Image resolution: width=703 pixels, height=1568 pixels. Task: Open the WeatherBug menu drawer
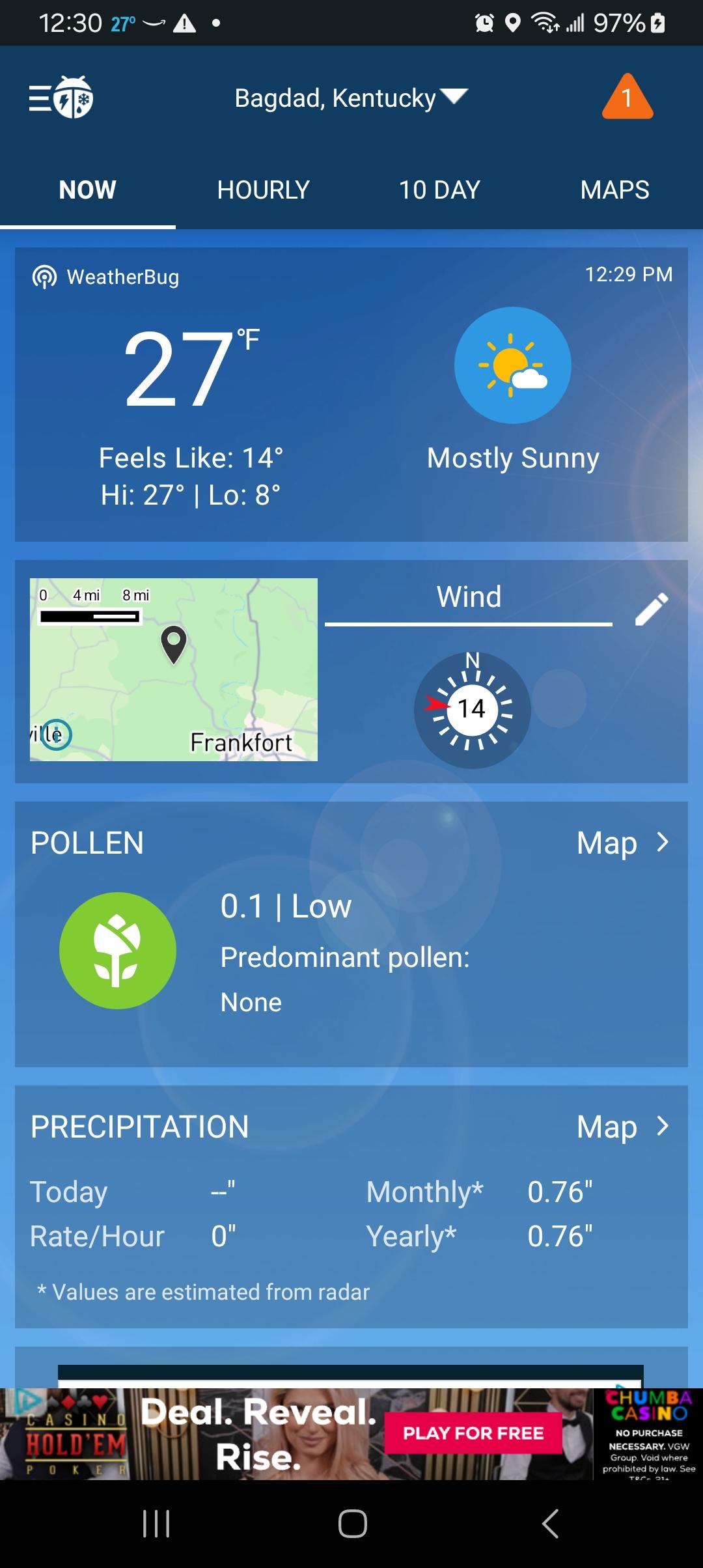61,98
